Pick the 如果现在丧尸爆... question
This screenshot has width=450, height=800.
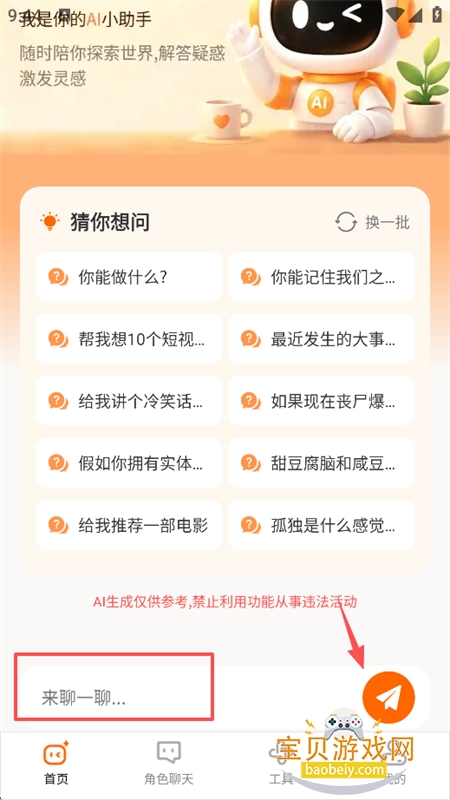point(321,401)
